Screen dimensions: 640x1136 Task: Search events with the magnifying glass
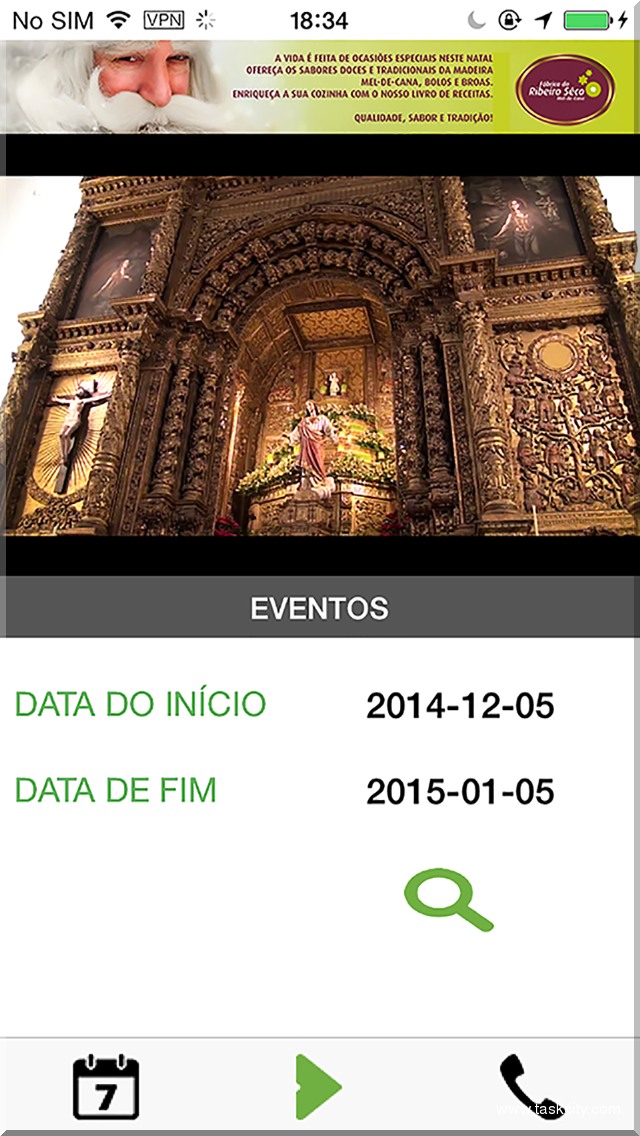click(x=448, y=900)
